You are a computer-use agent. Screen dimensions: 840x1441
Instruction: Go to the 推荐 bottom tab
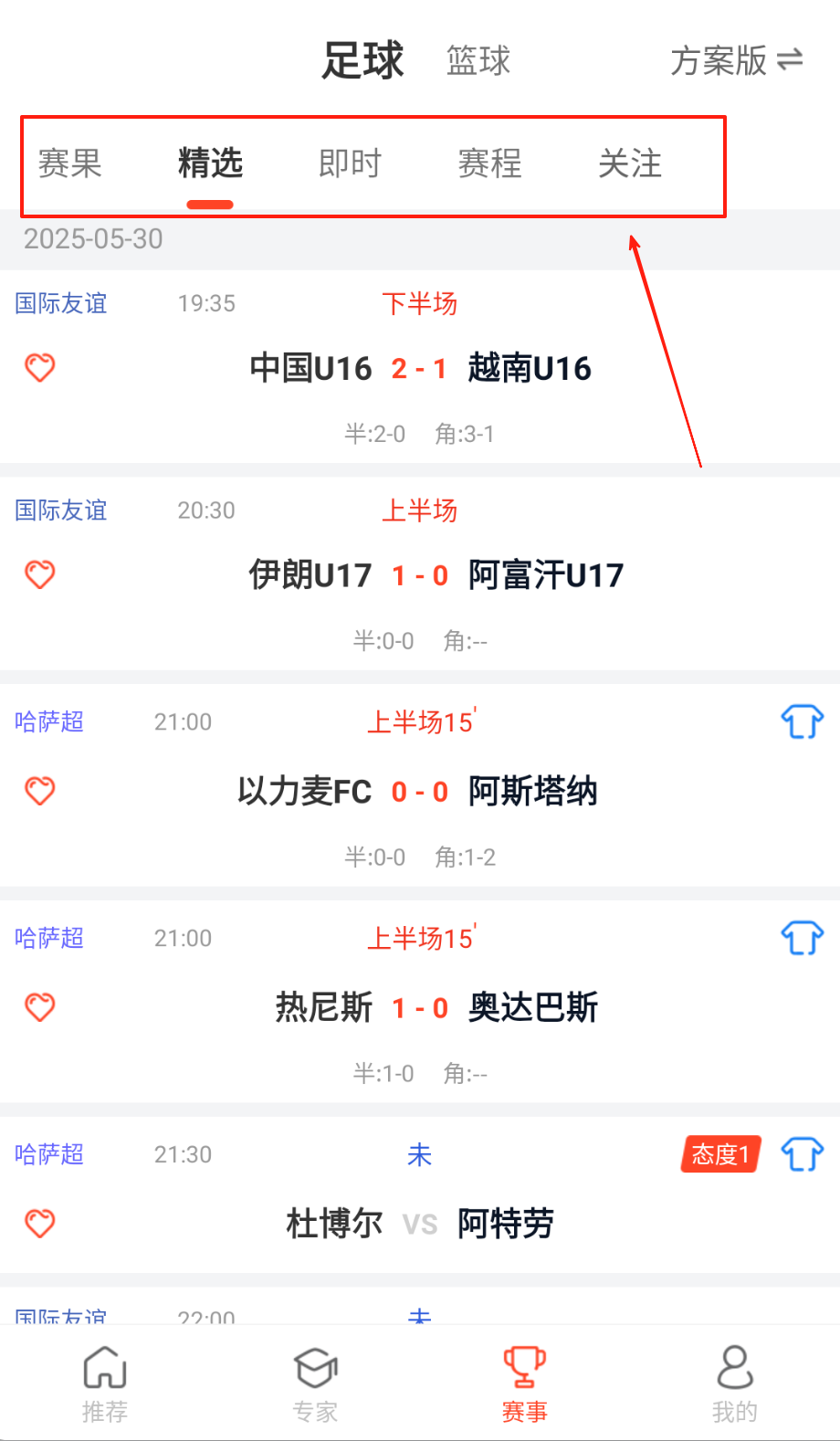click(x=105, y=1383)
